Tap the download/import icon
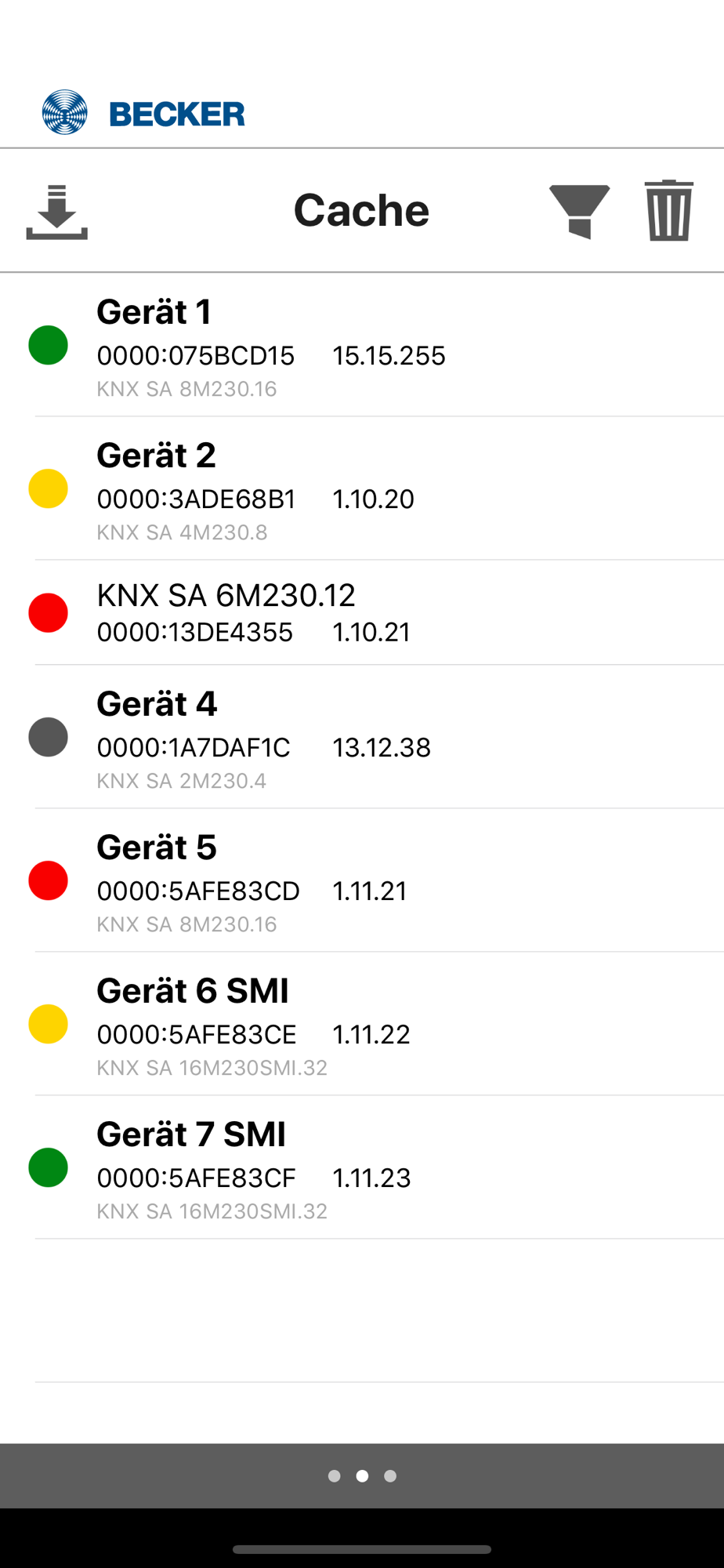The height and width of the screenshot is (1568, 724). 56,212
